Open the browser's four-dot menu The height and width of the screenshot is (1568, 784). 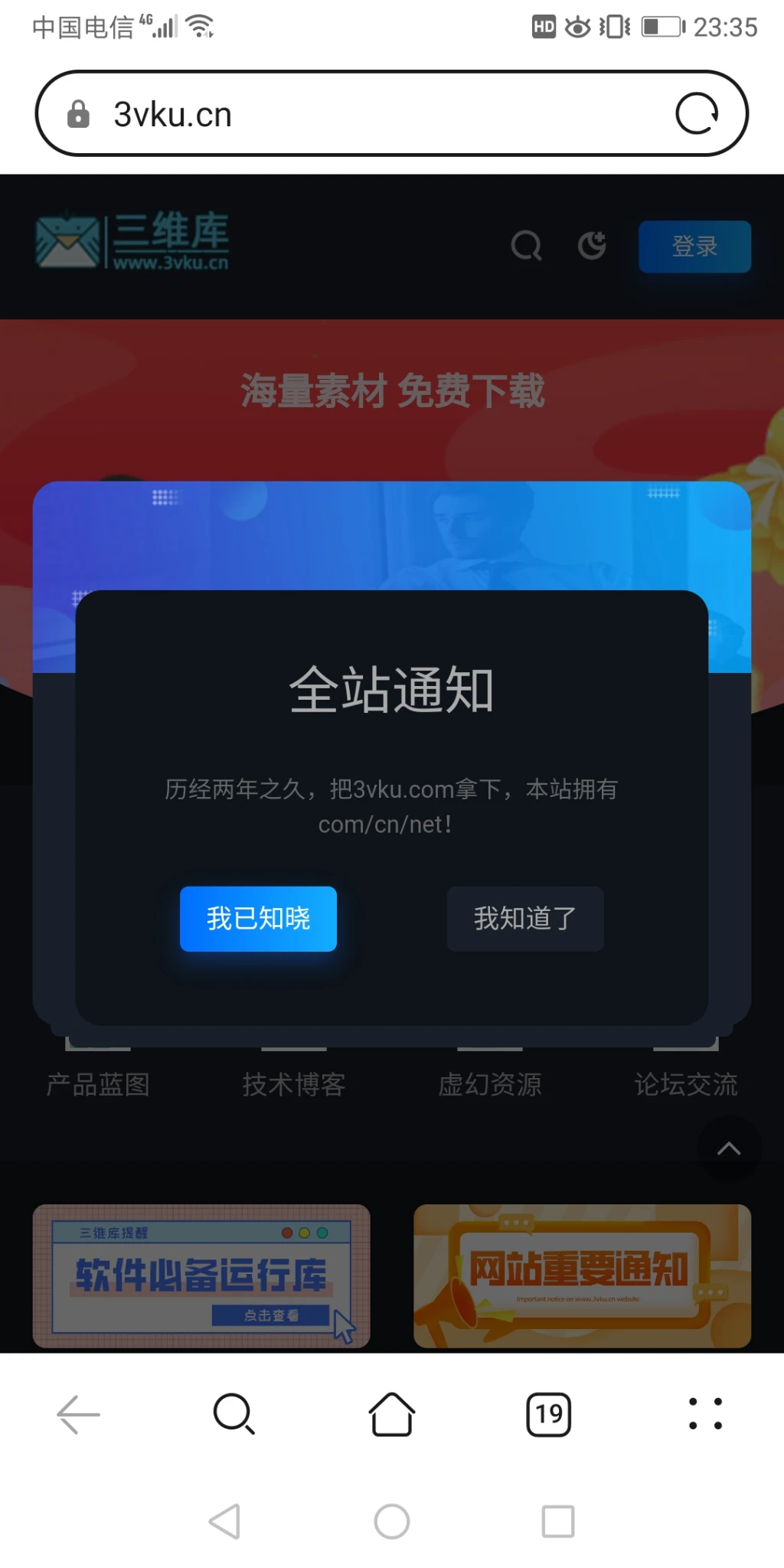tap(705, 1413)
